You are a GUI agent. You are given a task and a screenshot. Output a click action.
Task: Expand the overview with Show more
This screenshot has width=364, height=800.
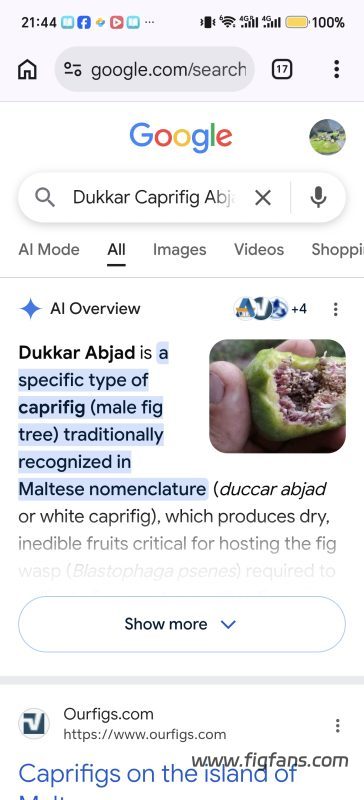tap(182, 624)
